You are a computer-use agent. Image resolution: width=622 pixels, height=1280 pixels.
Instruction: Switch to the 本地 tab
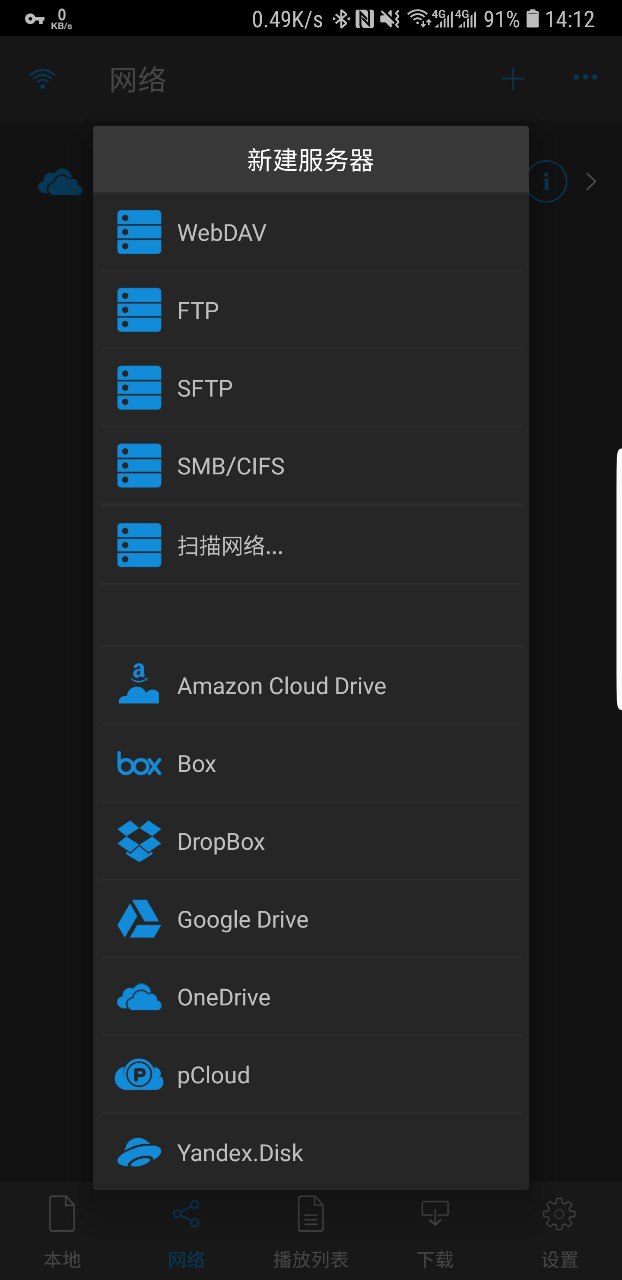coord(62,1232)
